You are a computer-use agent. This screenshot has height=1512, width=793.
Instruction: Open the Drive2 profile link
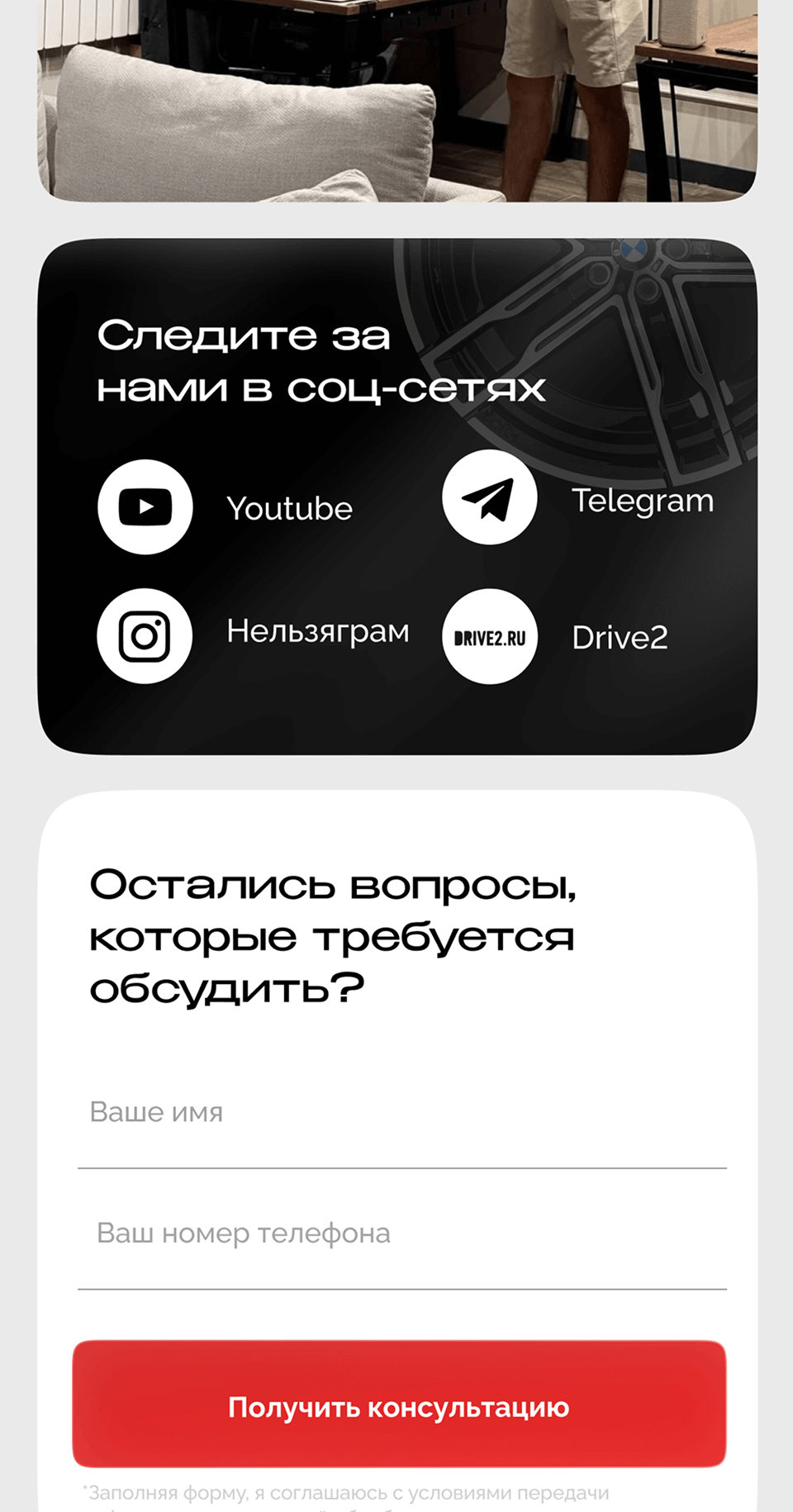click(490, 636)
